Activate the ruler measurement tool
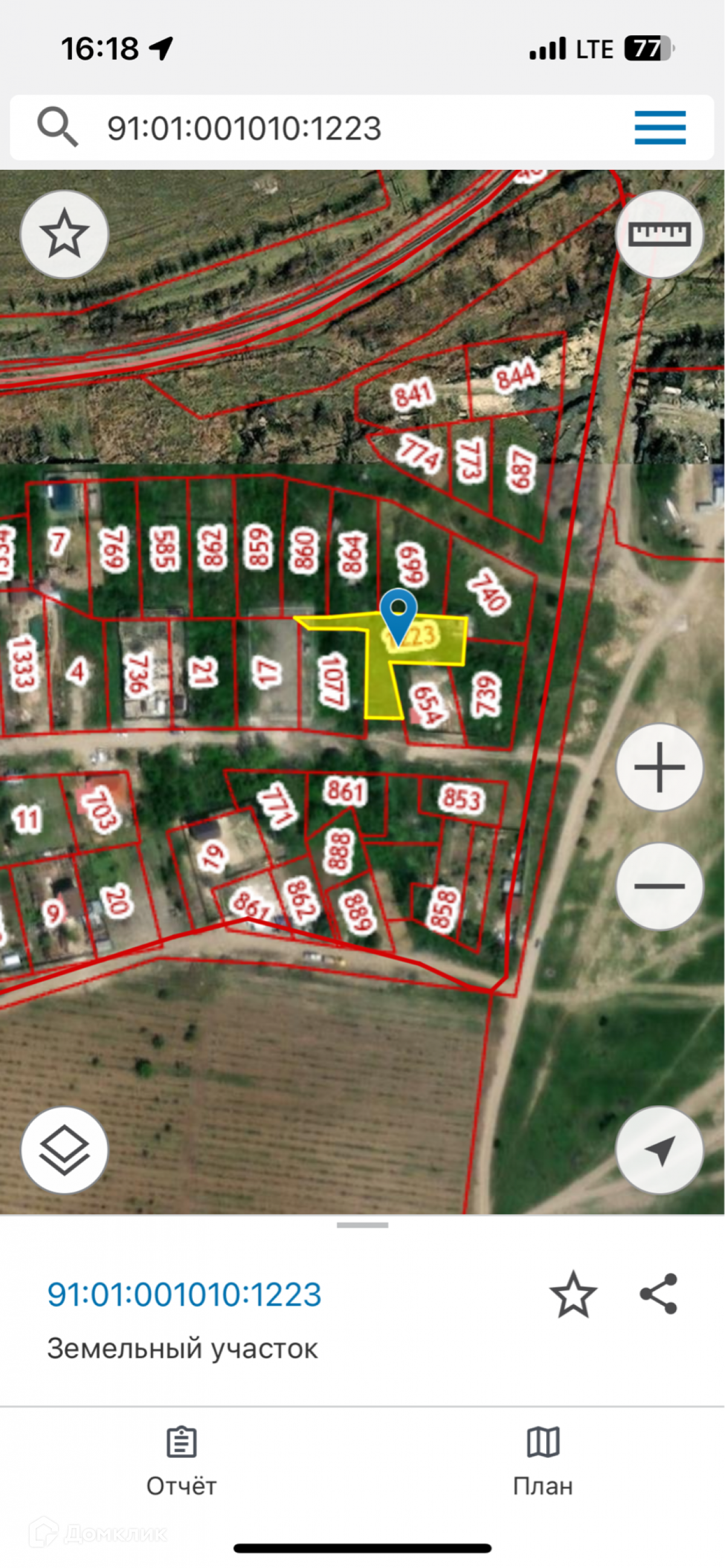Image resolution: width=725 pixels, height=1568 pixels. point(659,235)
